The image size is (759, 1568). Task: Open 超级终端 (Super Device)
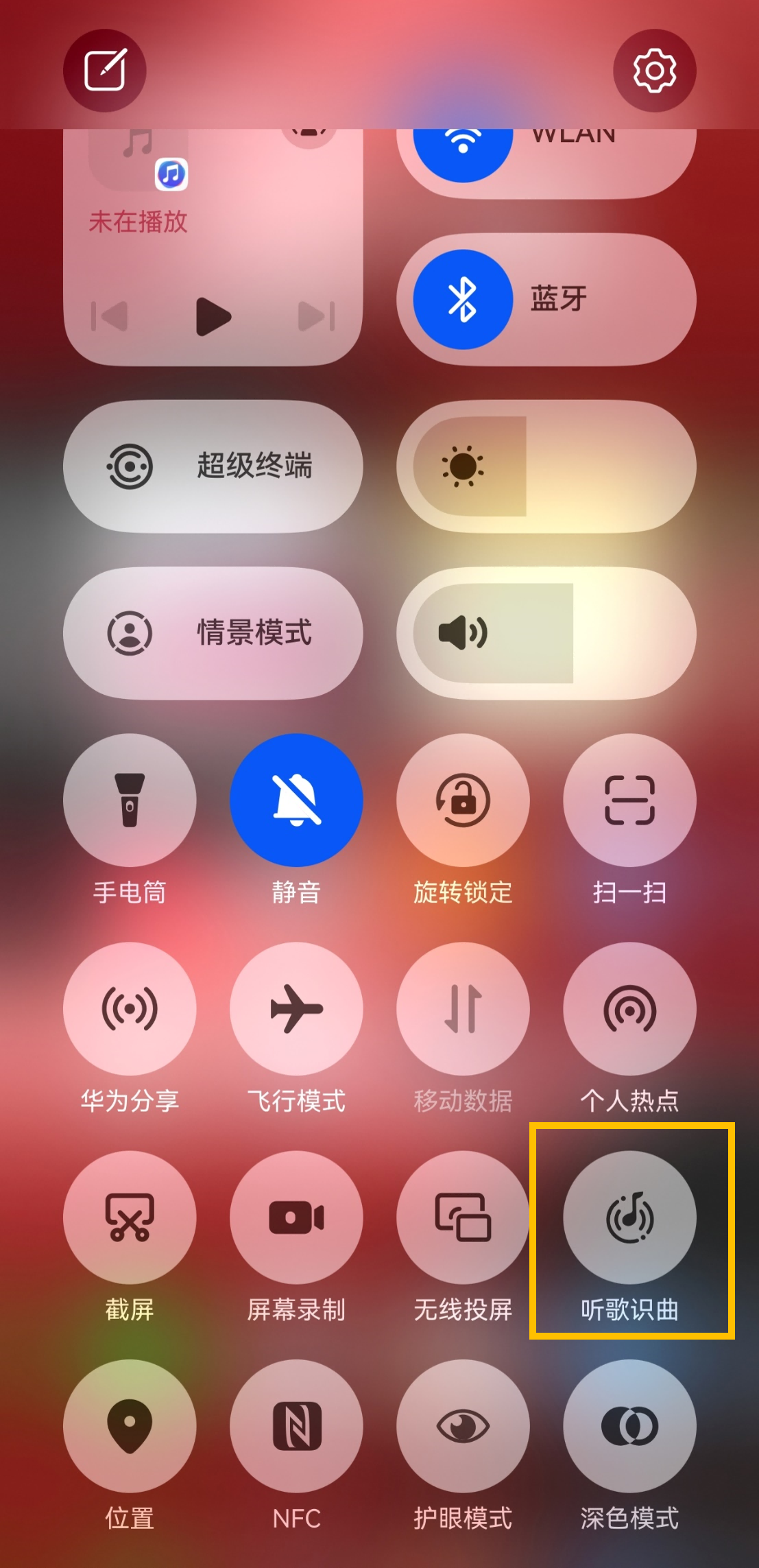click(x=213, y=466)
